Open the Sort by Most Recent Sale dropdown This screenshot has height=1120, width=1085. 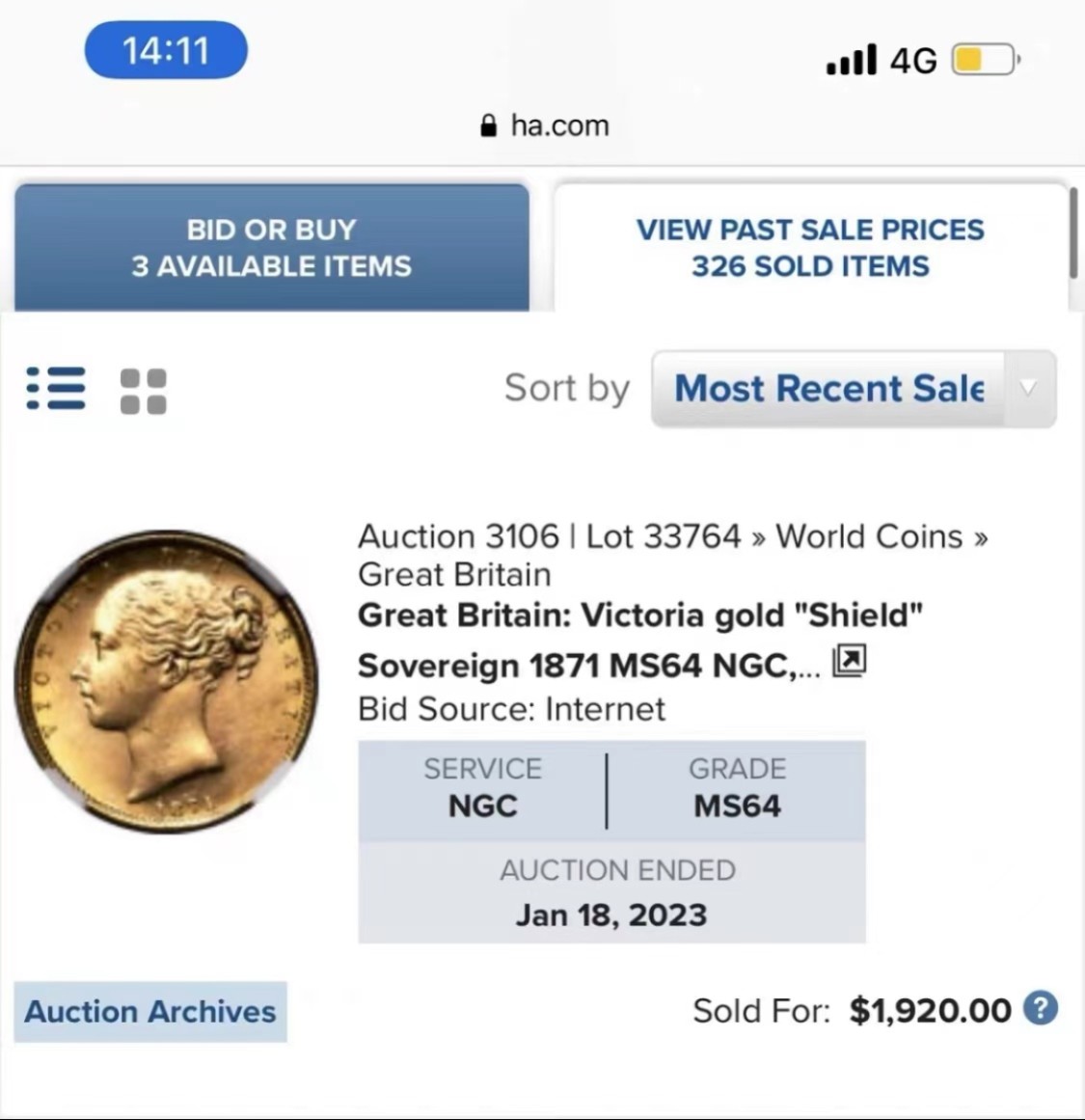(853, 389)
